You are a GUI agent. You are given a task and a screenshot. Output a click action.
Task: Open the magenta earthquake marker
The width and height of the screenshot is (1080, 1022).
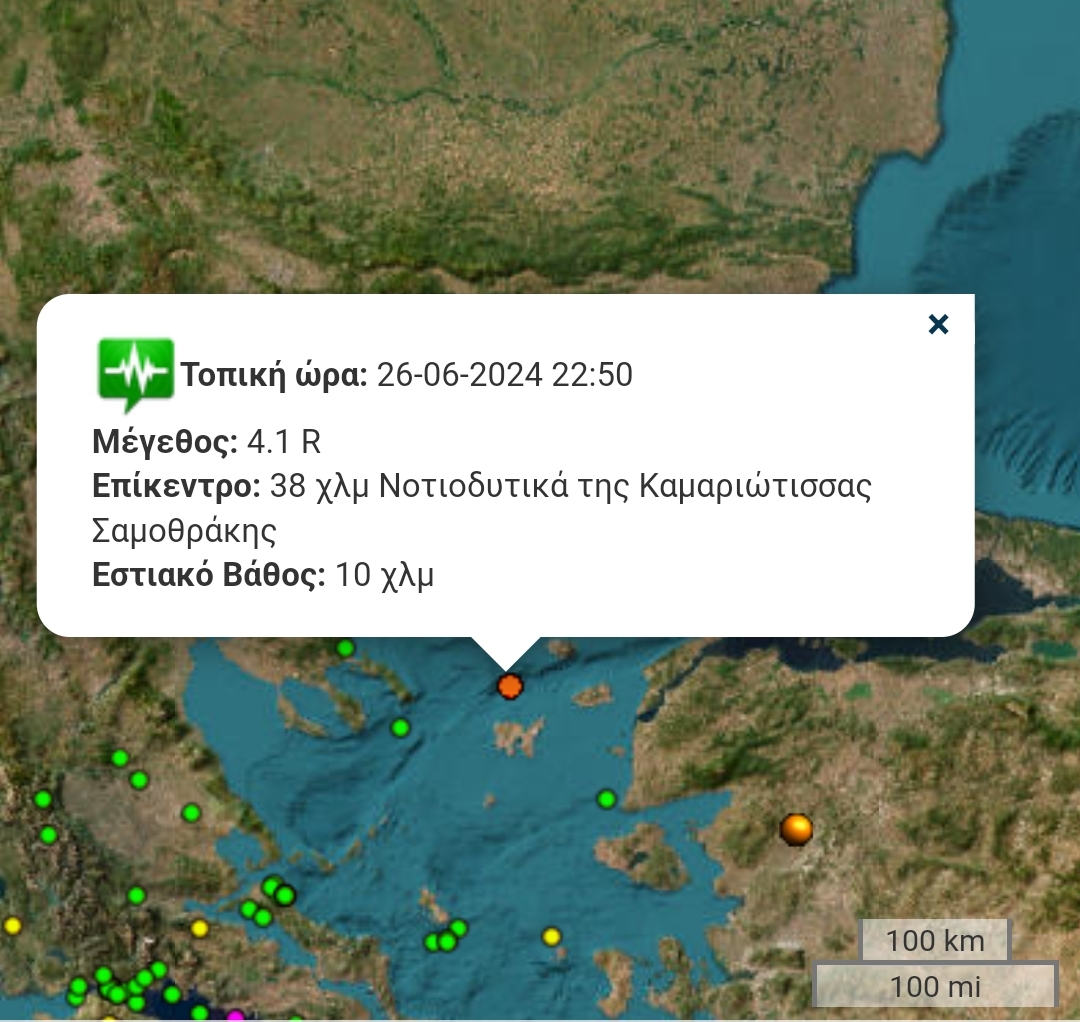[x=236, y=1016]
